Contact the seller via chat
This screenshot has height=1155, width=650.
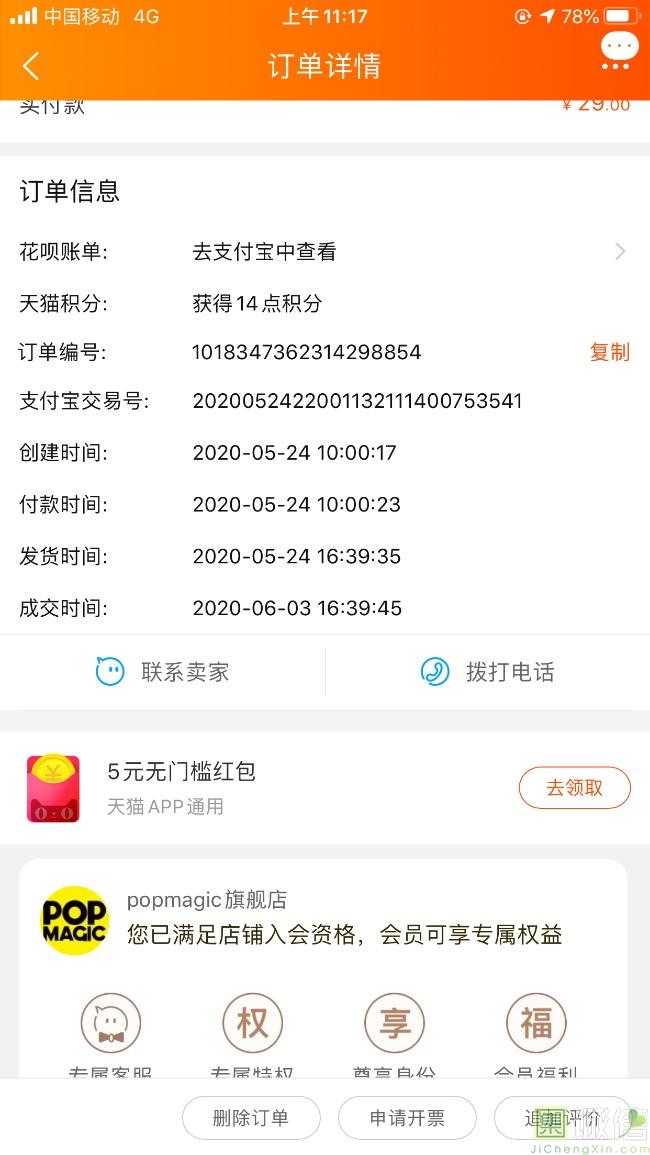(163, 672)
